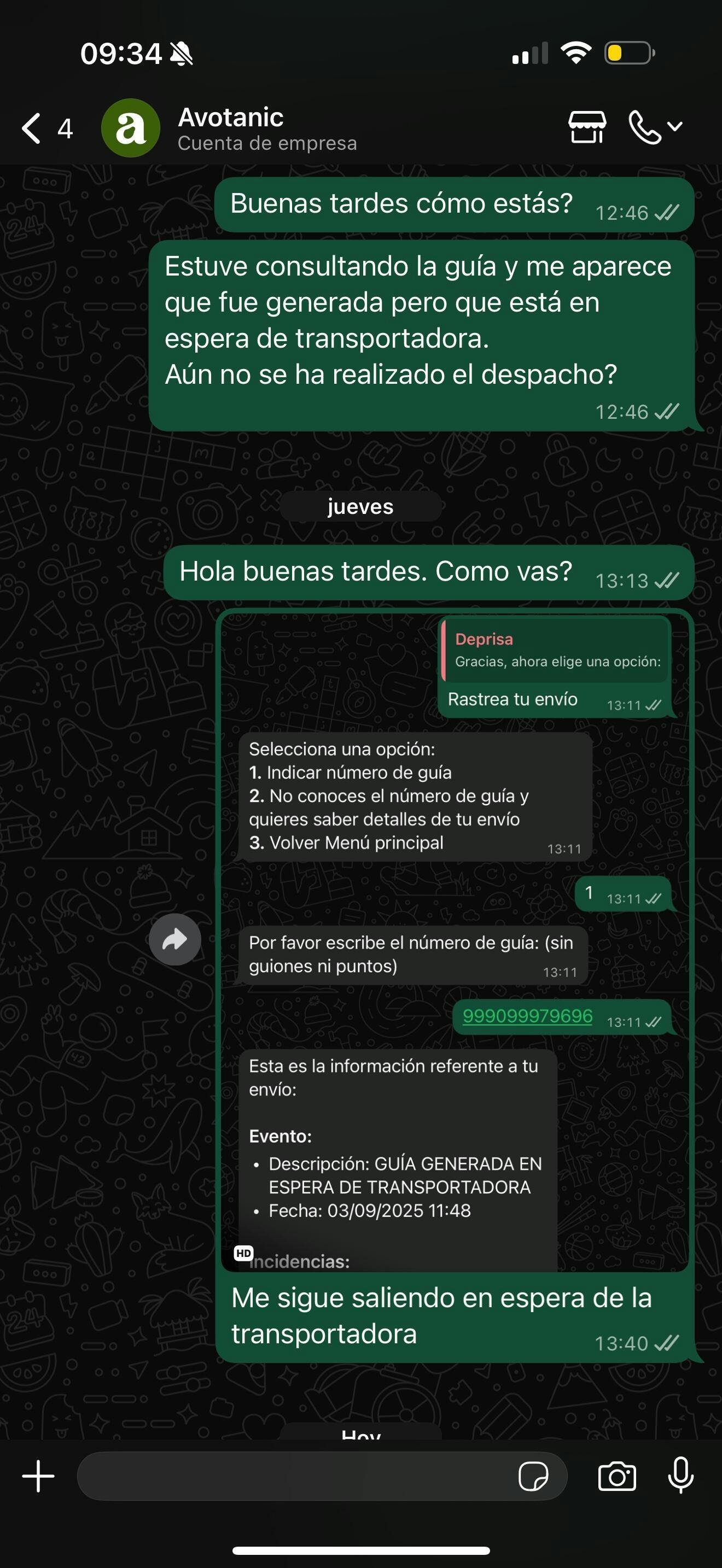Open the sticker picker
722x1568 pixels.
pos(533,1476)
